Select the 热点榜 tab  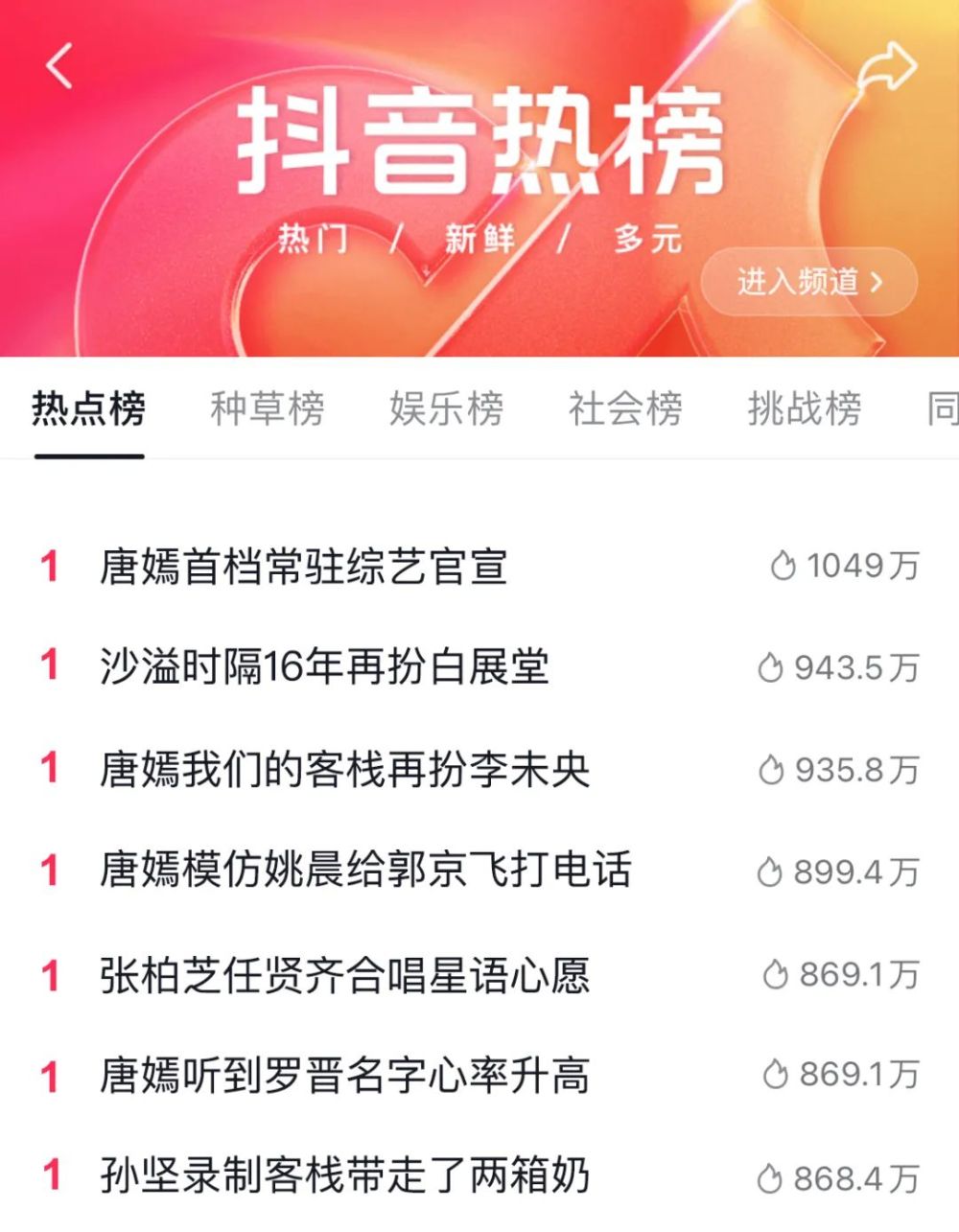pyautogui.click(x=89, y=408)
